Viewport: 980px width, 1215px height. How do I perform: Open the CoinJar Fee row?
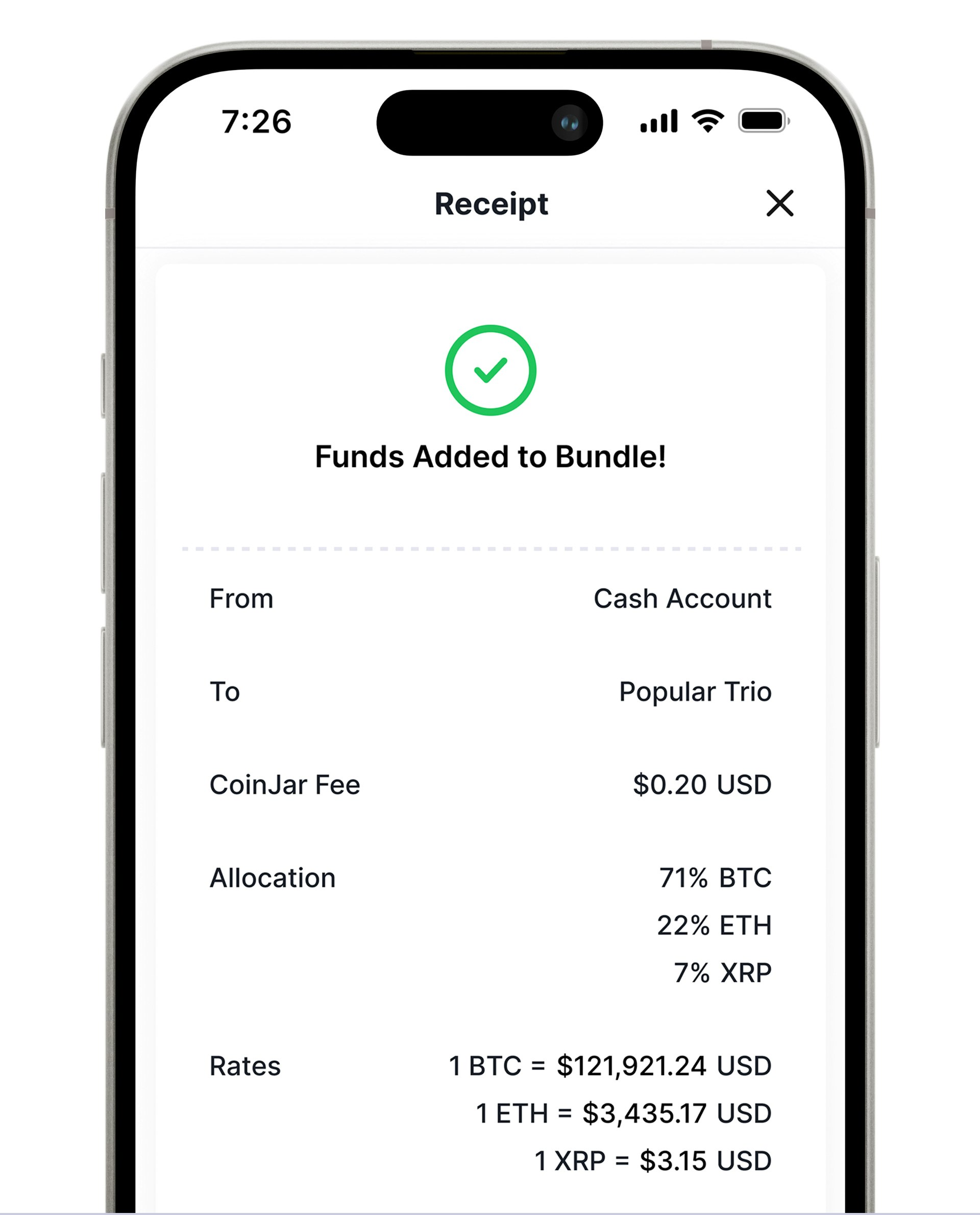tap(490, 785)
